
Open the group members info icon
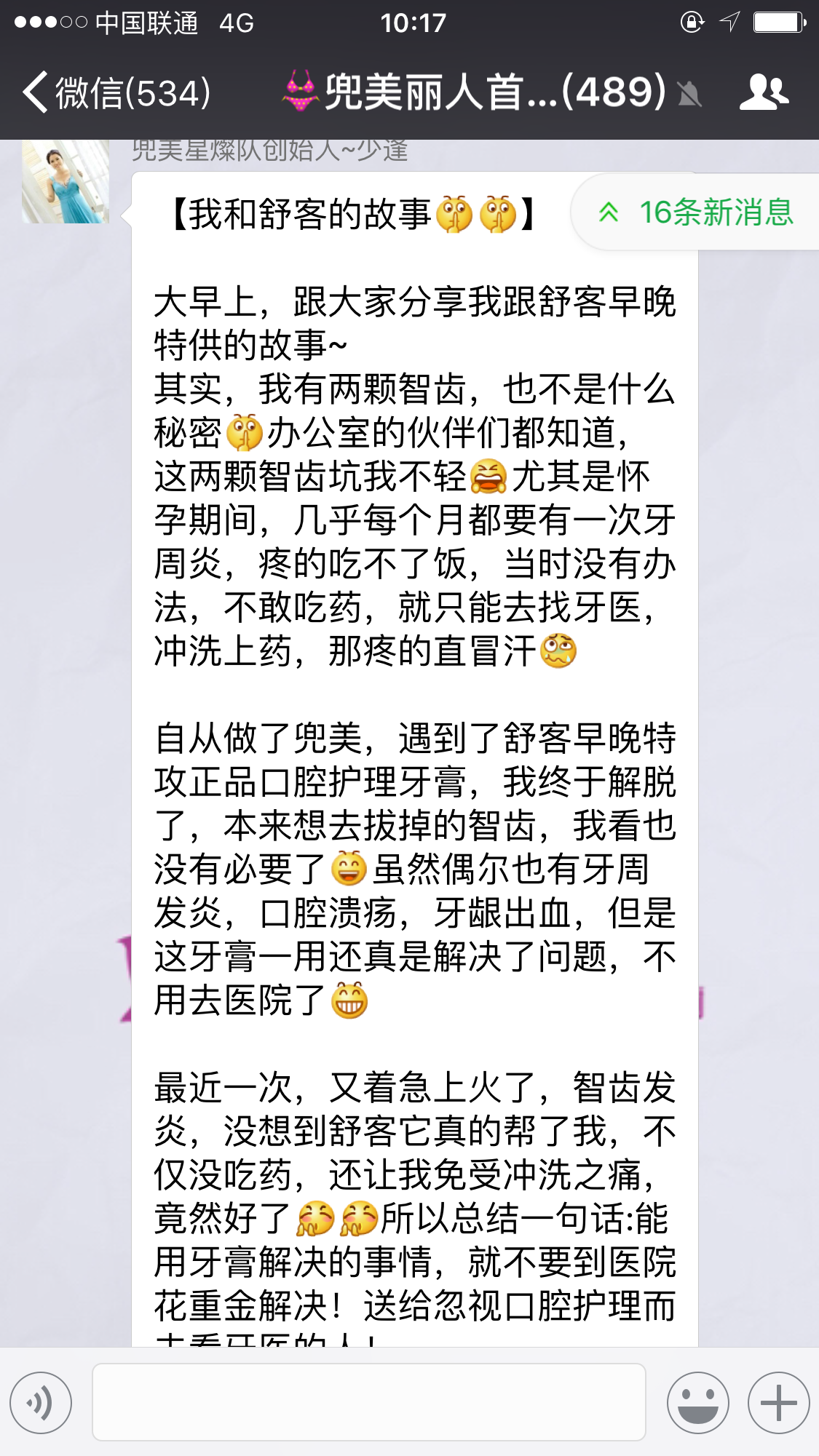764,93
